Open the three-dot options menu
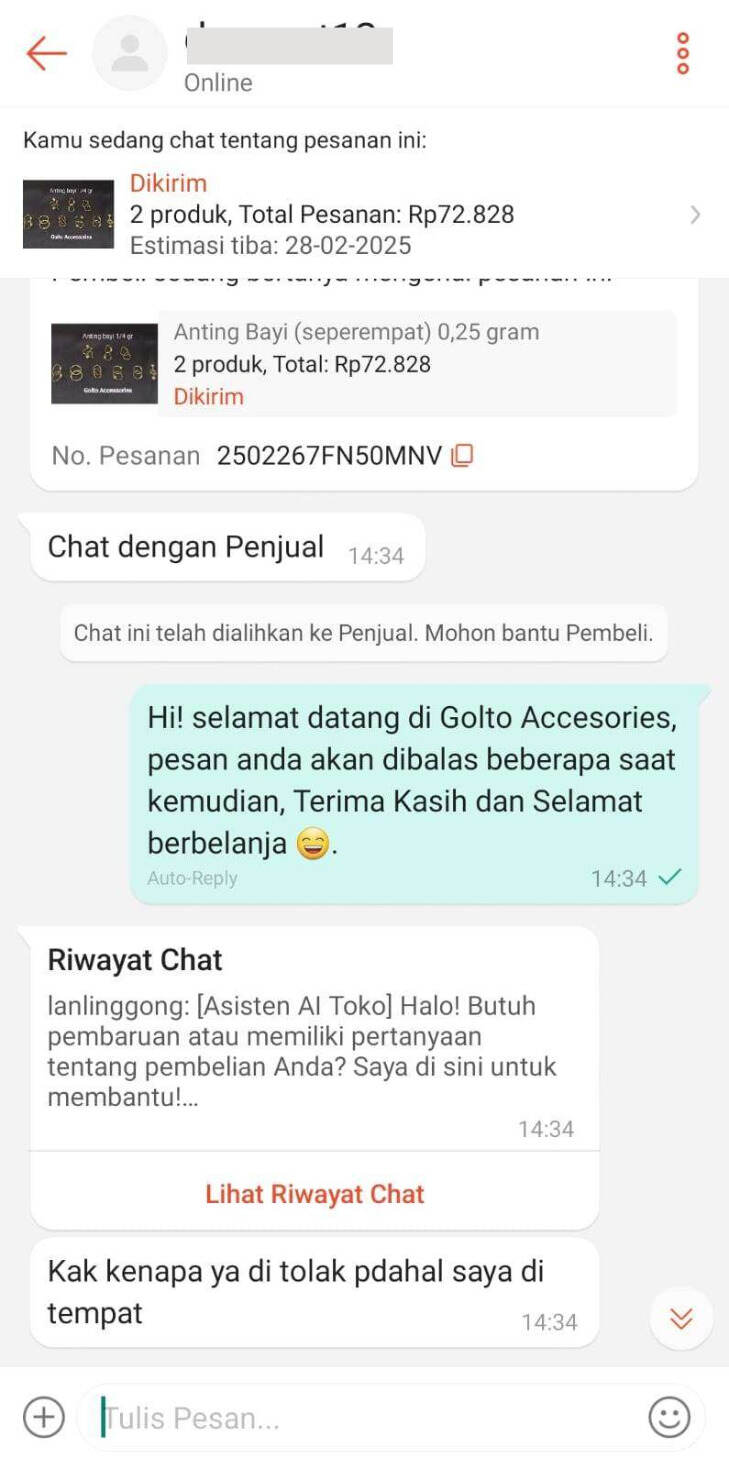 tap(683, 54)
